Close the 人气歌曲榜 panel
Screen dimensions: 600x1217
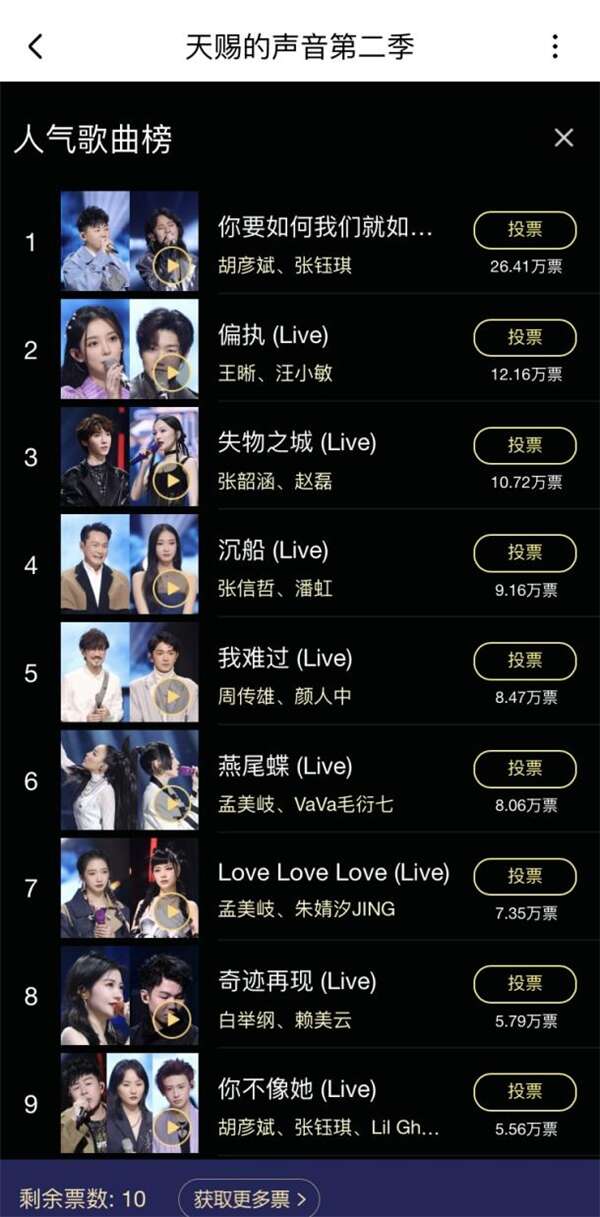tap(564, 138)
